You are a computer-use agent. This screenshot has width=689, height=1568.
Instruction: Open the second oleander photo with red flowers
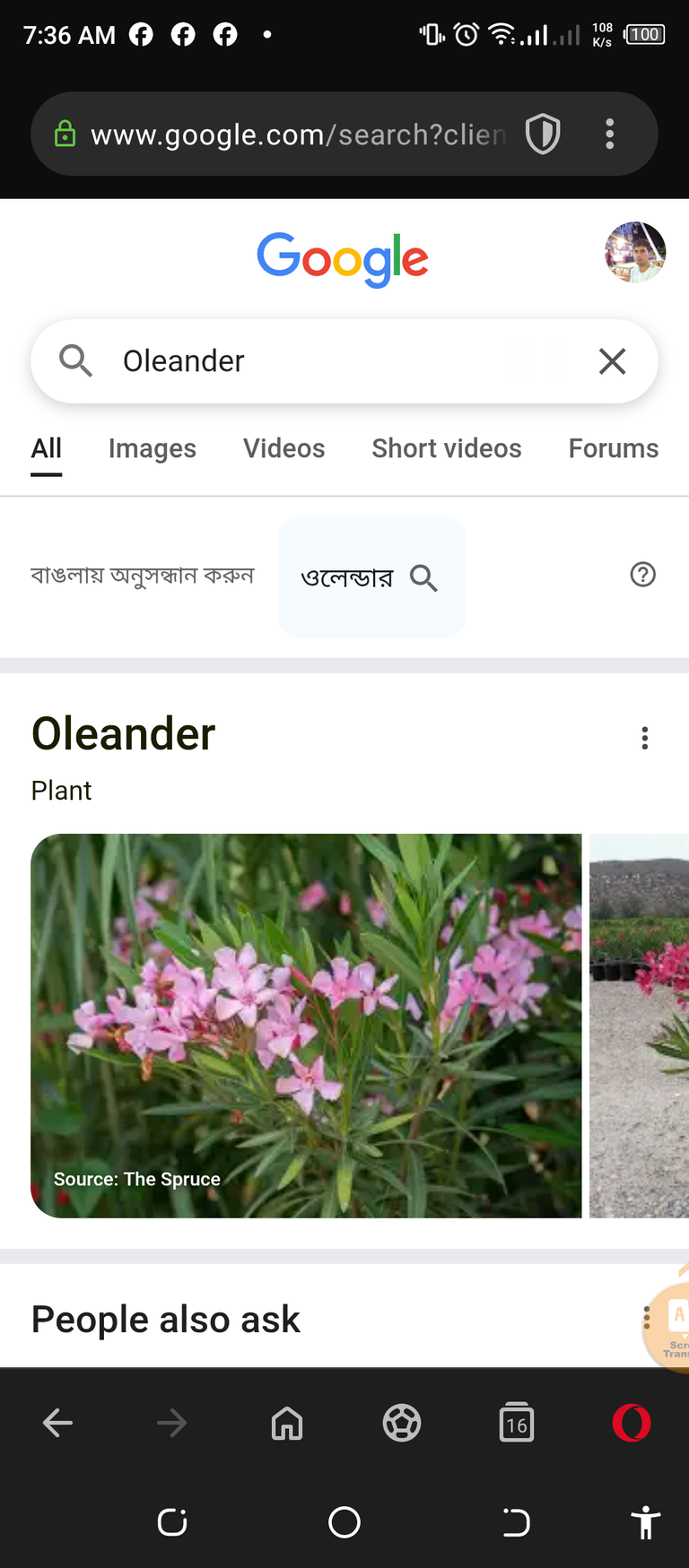pyautogui.click(x=639, y=1026)
